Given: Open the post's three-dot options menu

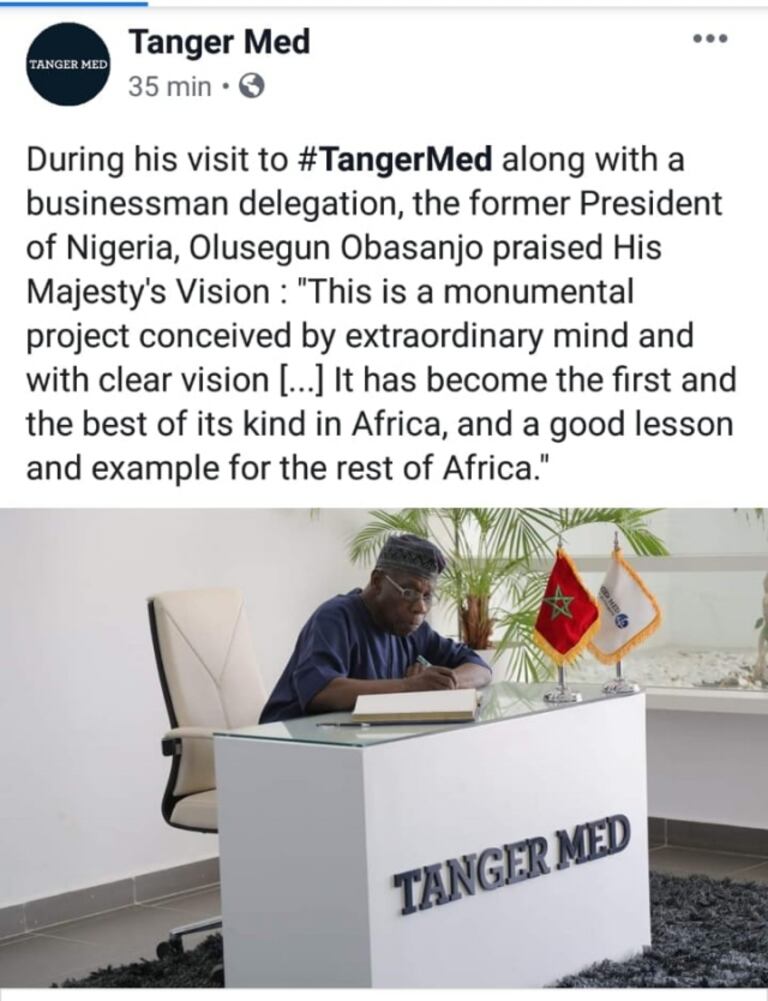Looking at the screenshot, I should point(710,40).
